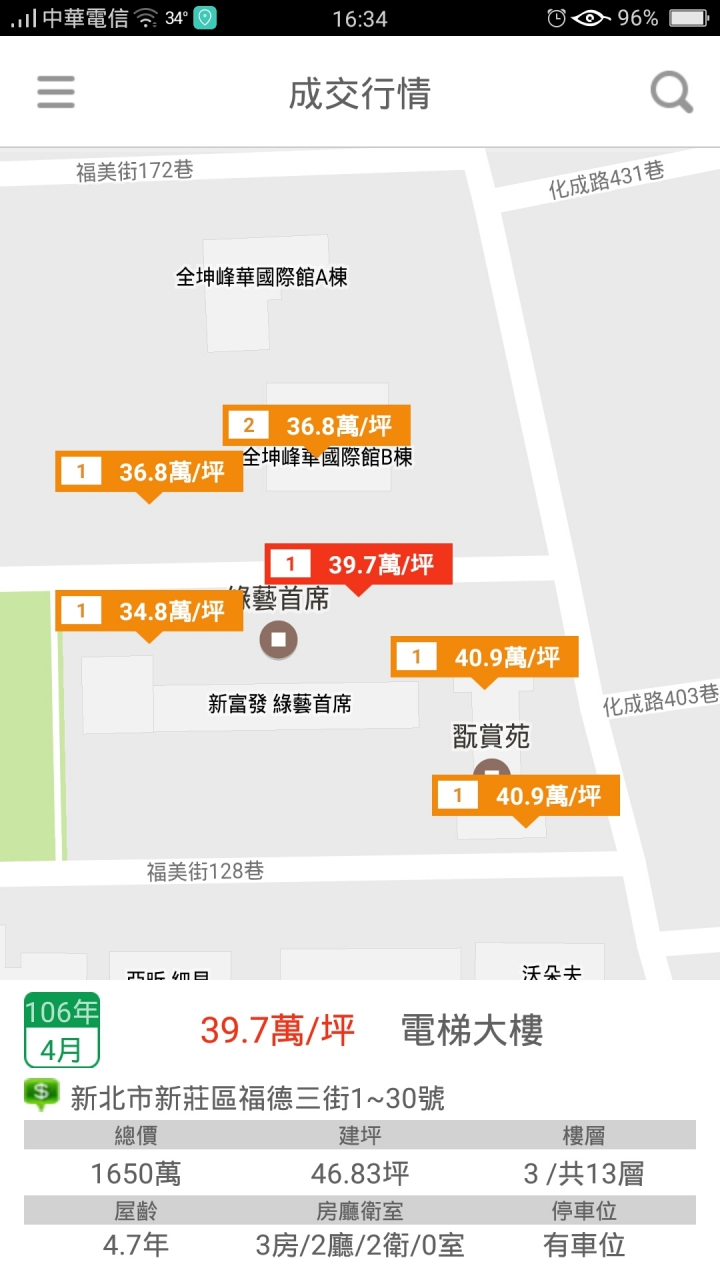Open the 綠藝首席 building pin
720x1280 pixels.
point(278,639)
